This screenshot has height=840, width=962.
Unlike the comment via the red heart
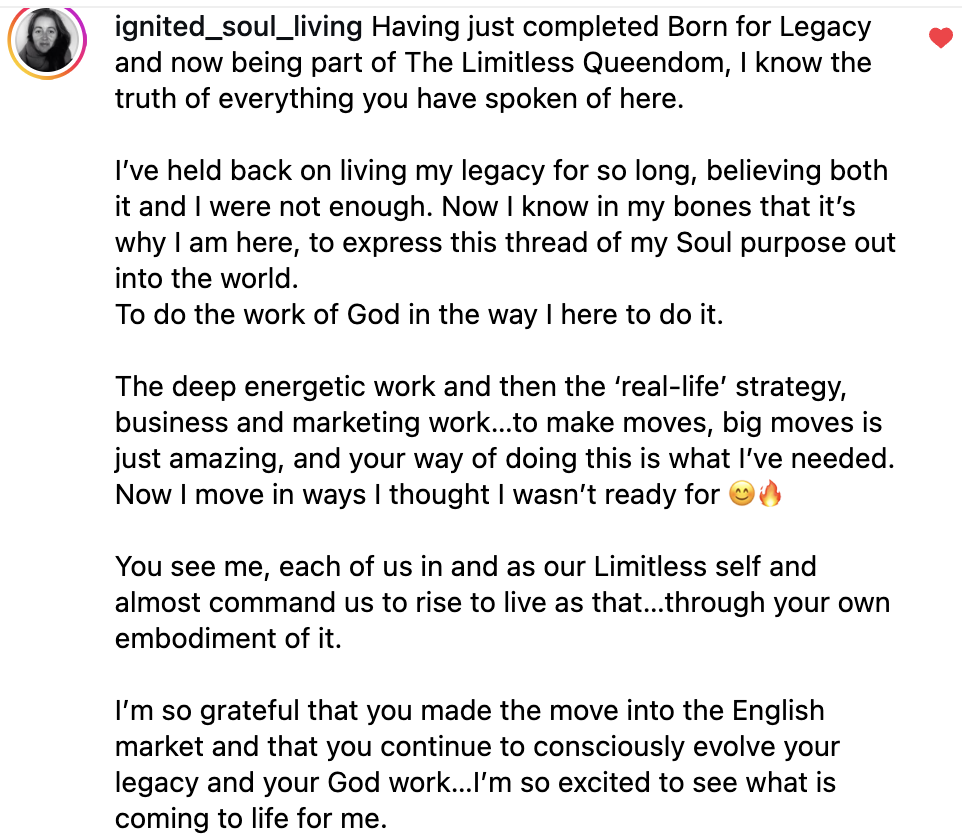(940, 38)
